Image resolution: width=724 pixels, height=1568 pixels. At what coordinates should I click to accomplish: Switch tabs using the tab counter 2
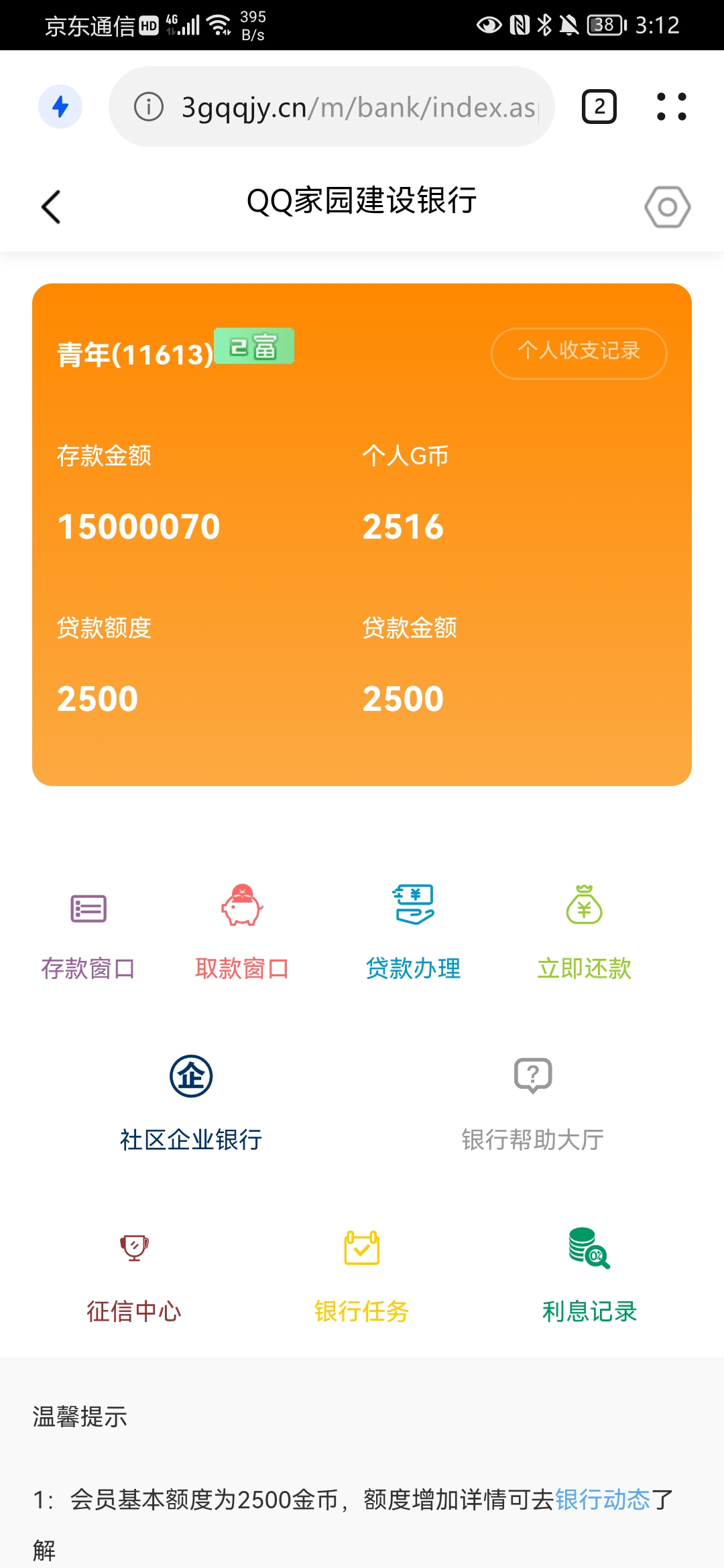tap(597, 106)
